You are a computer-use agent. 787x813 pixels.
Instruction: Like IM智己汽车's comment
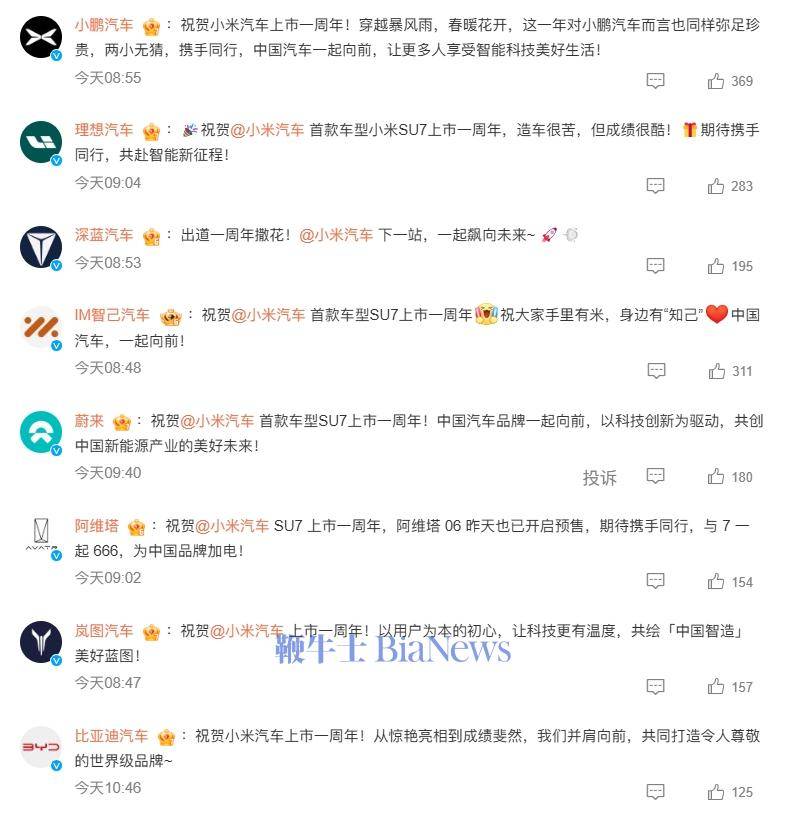pos(716,371)
